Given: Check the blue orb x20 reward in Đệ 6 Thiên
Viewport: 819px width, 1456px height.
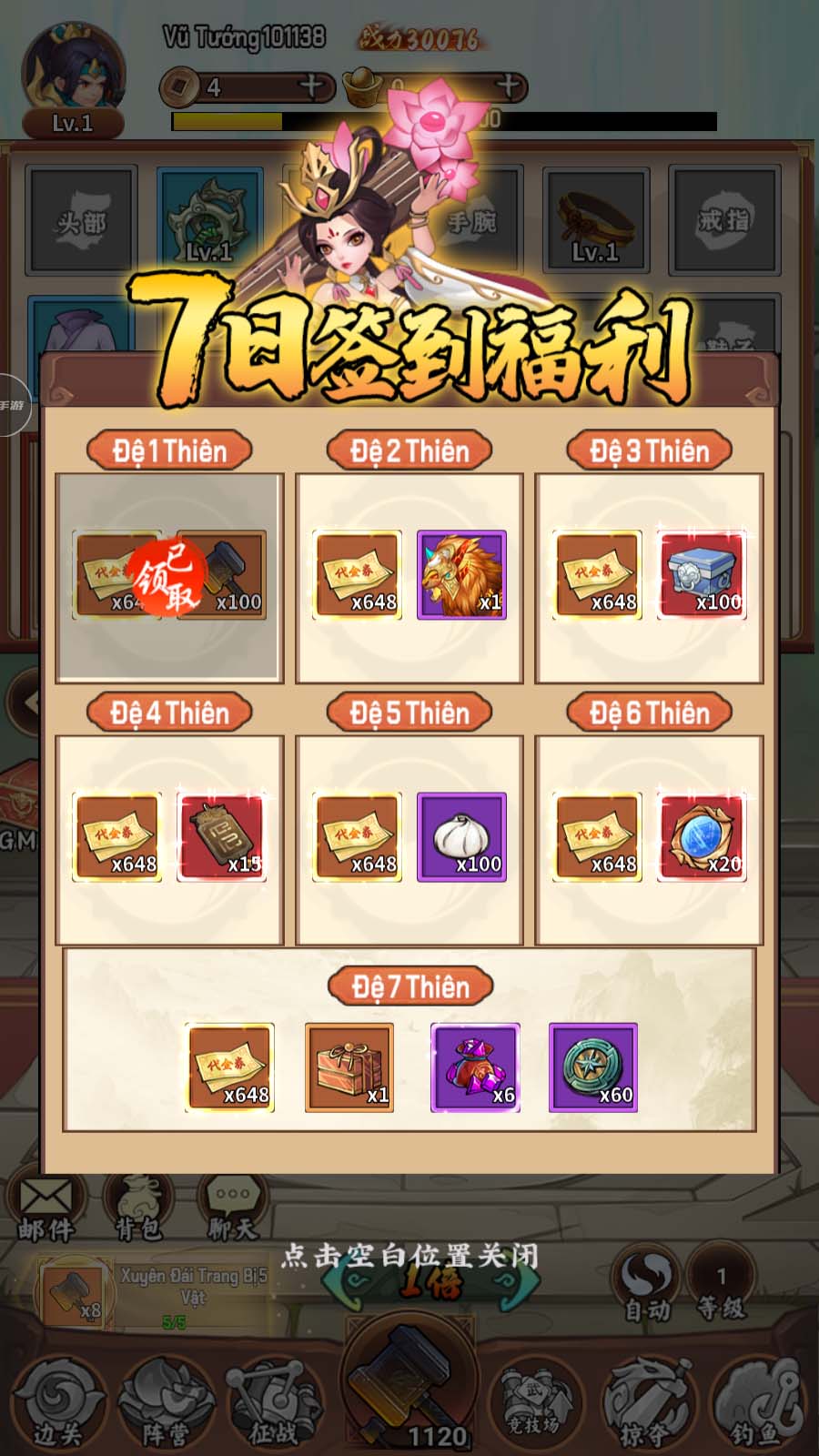Looking at the screenshot, I should pyautogui.click(x=702, y=837).
